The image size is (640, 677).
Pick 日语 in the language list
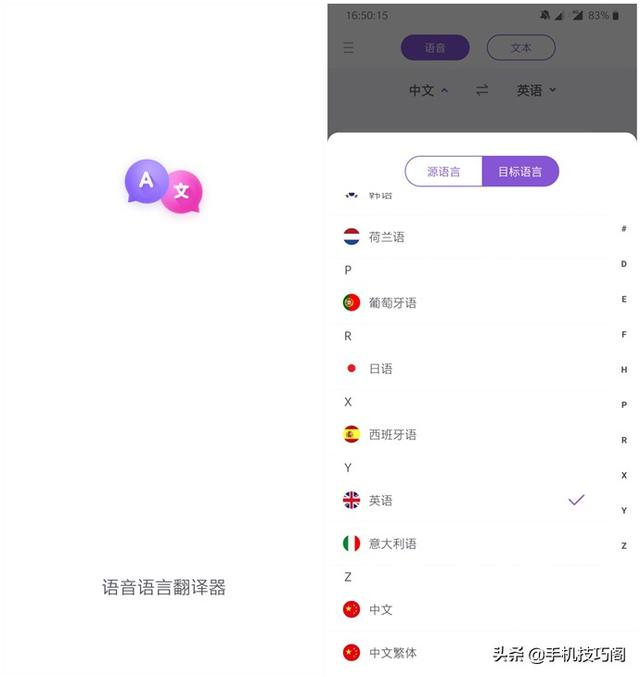[380, 368]
